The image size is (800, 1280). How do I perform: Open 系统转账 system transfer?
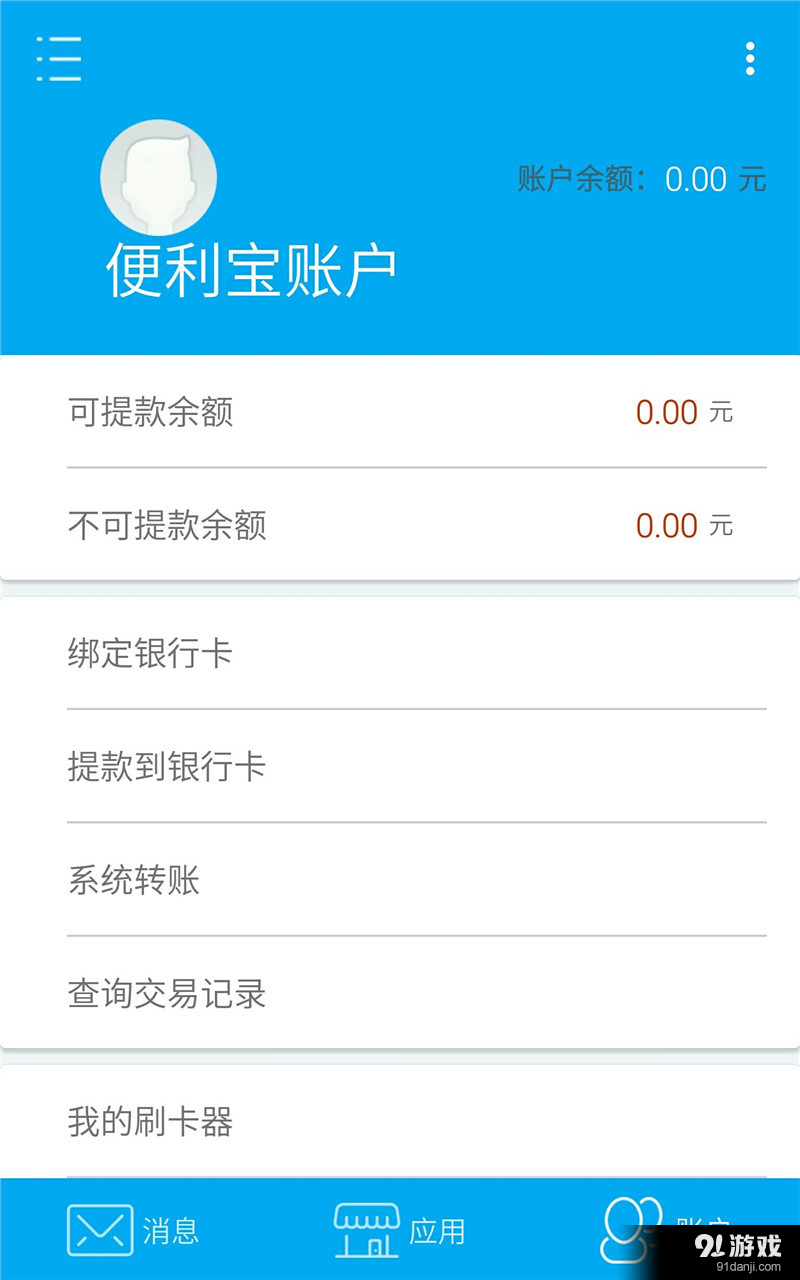[x=134, y=880]
